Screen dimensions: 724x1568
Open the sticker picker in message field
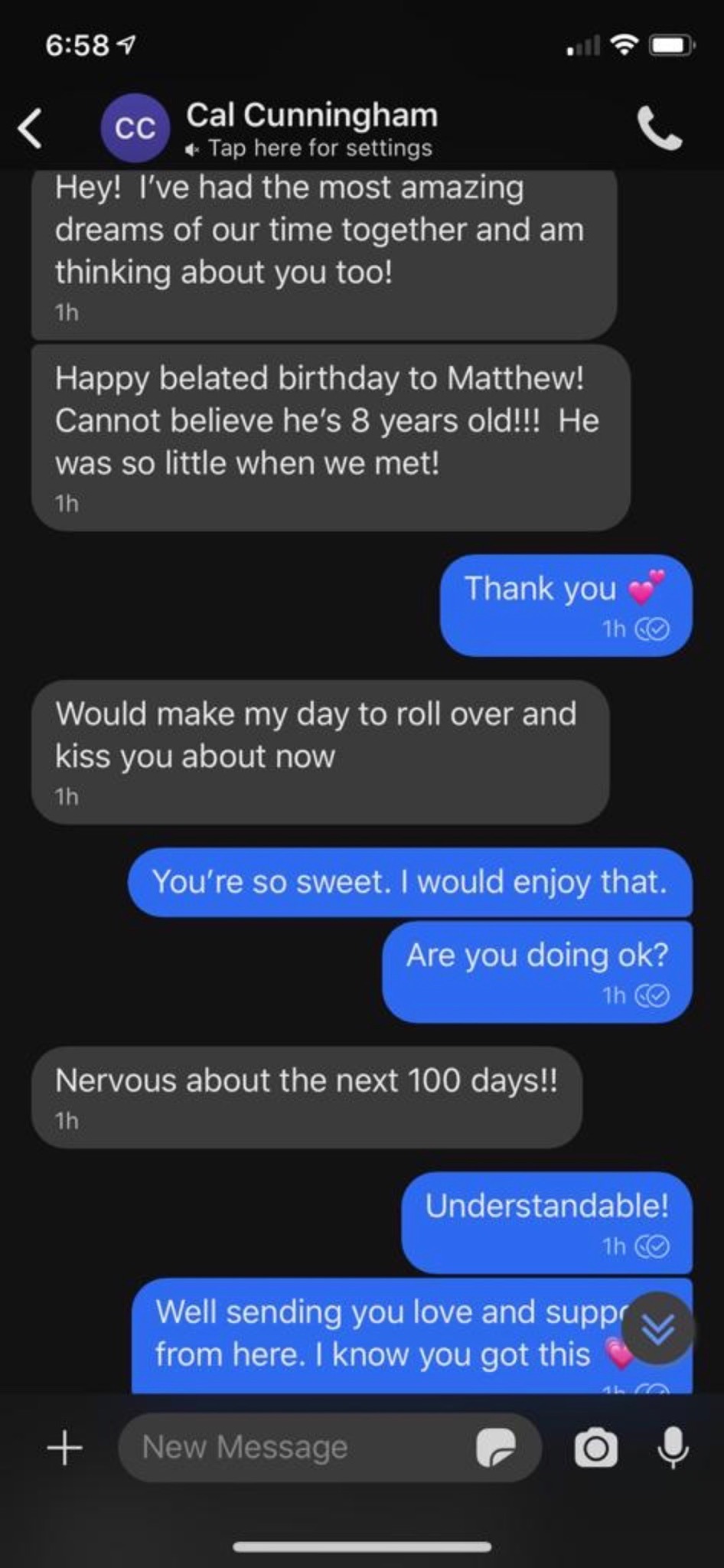(x=496, y=1447)
